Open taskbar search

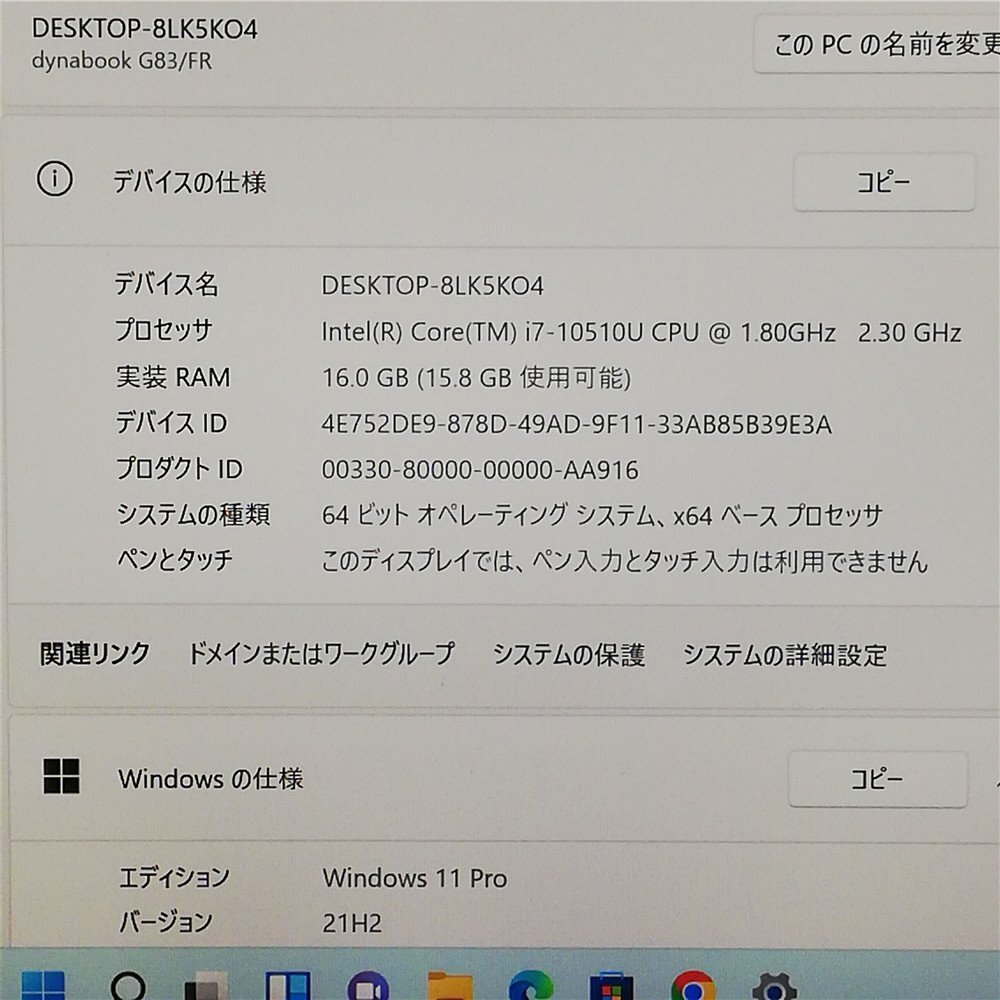pyautogui.click(x=128, y=987)
